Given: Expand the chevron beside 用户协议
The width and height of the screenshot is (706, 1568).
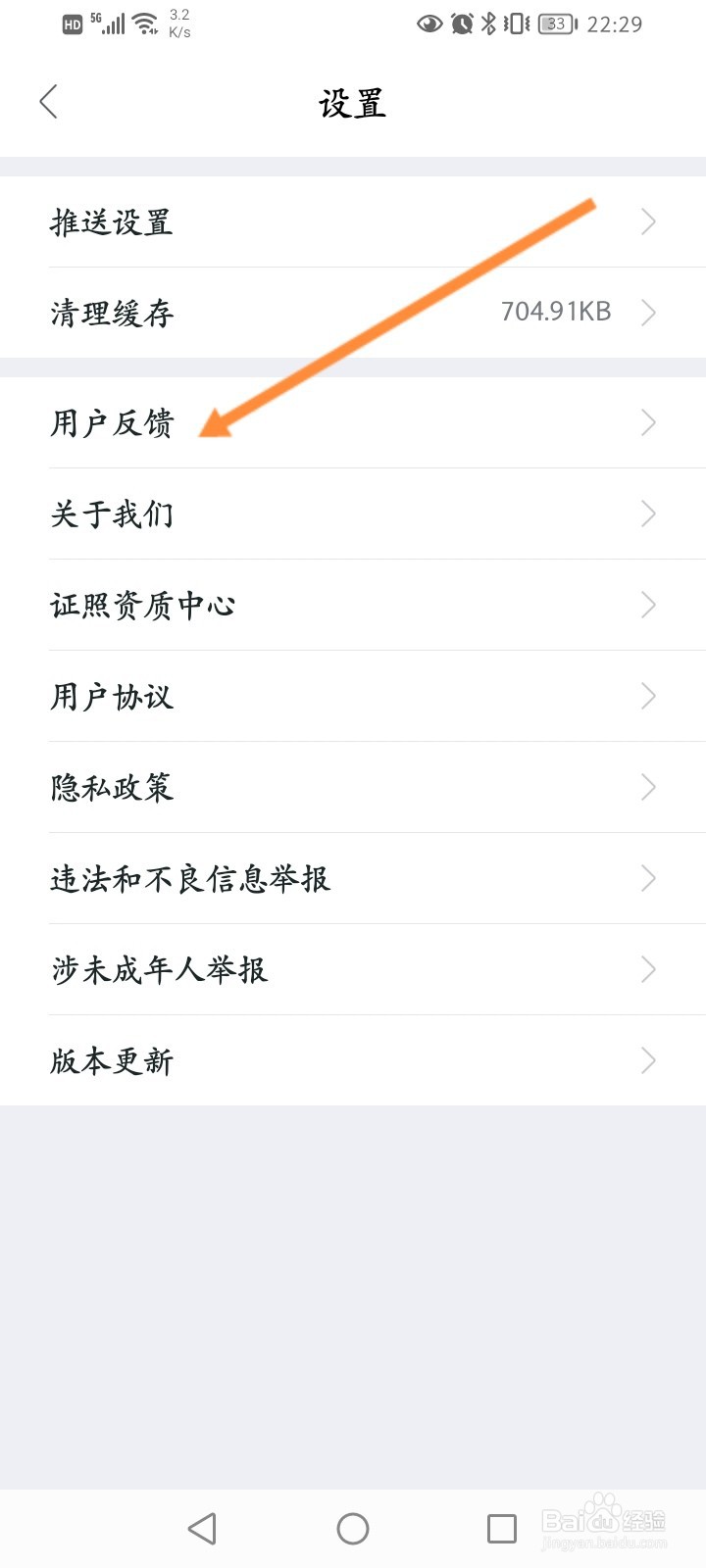Looking at the screenshot, I should click(647, 696).
